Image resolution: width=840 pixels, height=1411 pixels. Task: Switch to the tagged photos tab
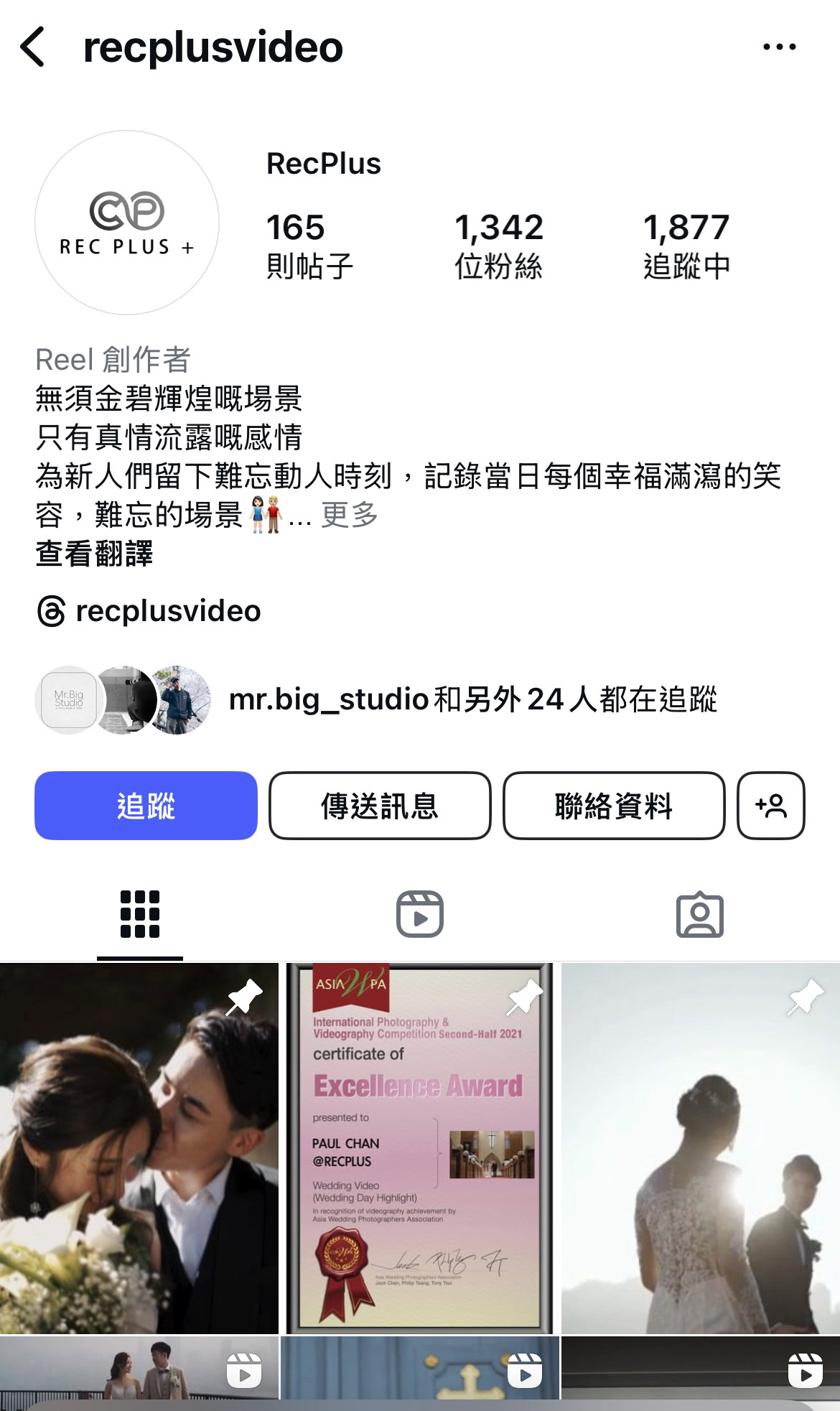(x=699, y=914)
